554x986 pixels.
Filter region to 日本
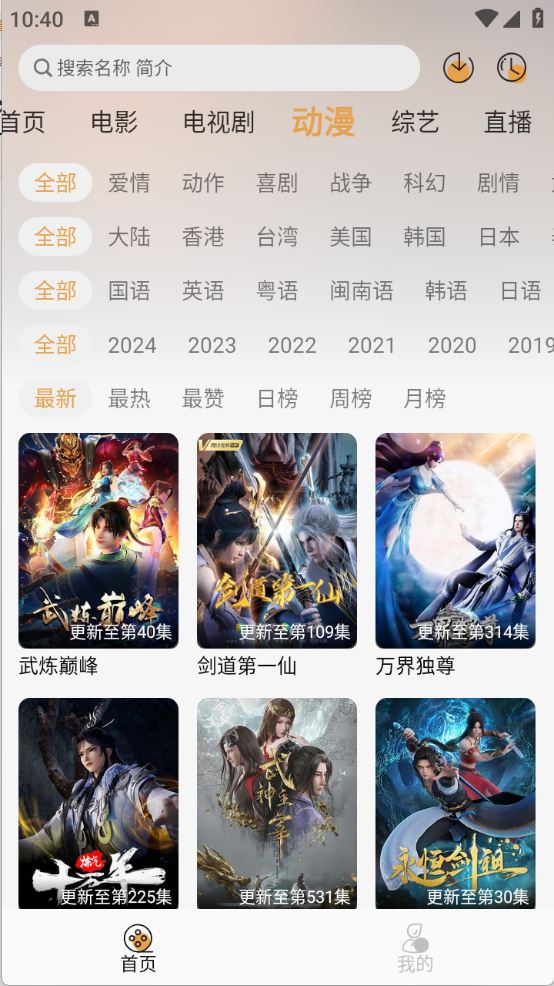(x=499, y=237)
